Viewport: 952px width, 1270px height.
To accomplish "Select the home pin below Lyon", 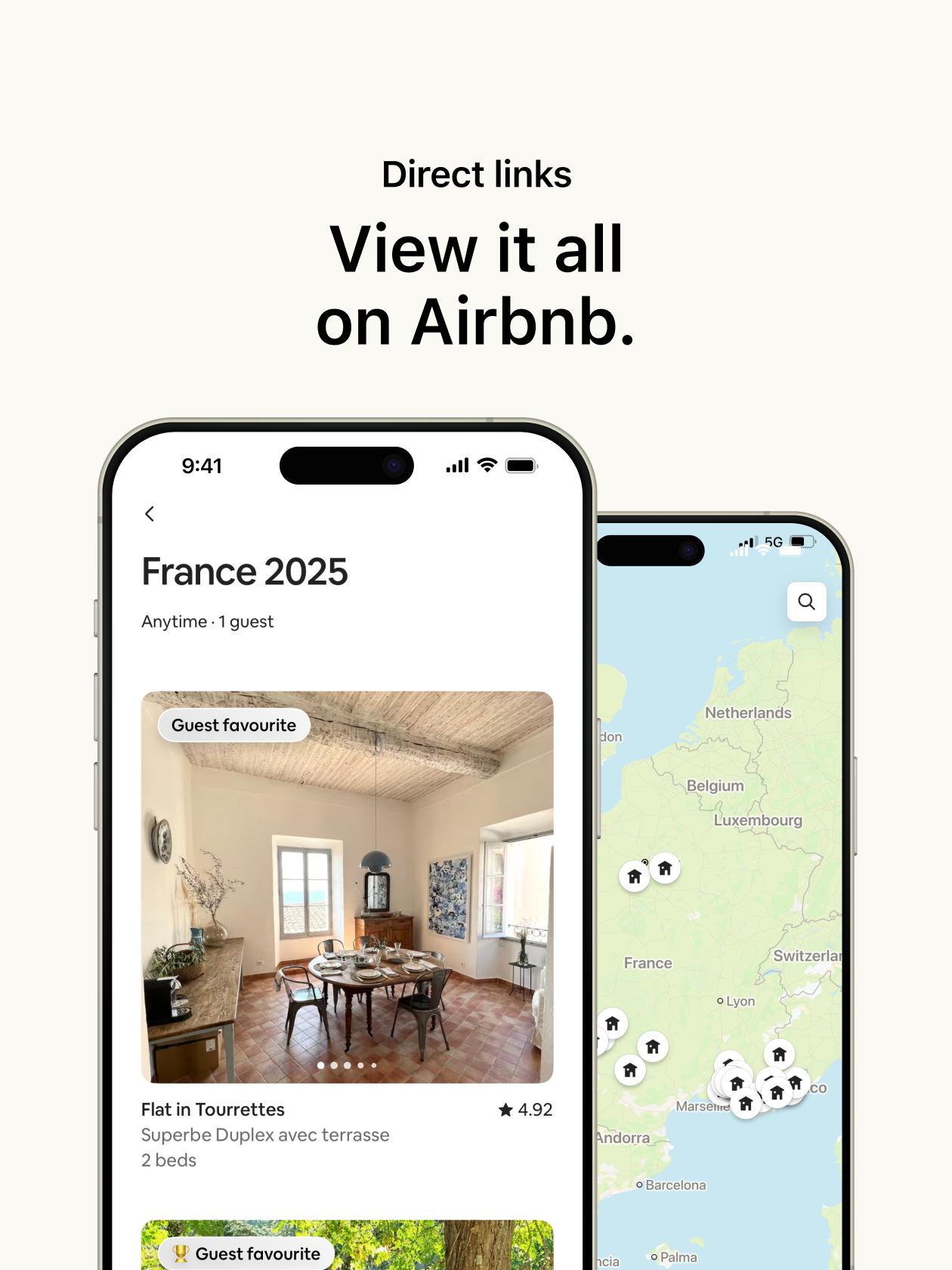I will (x=780, y=1053).
